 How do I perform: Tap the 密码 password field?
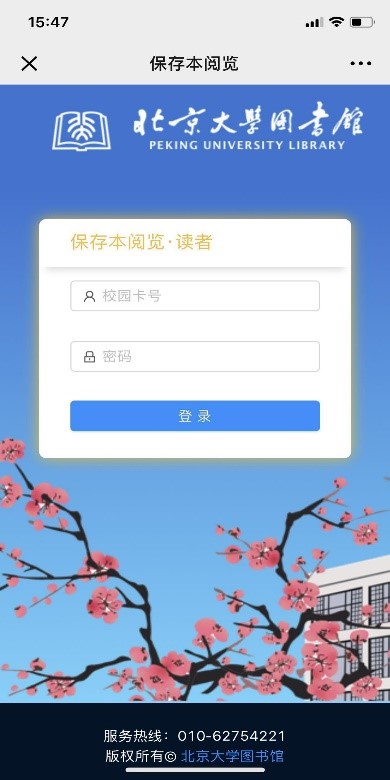click(x=195, y=356)
